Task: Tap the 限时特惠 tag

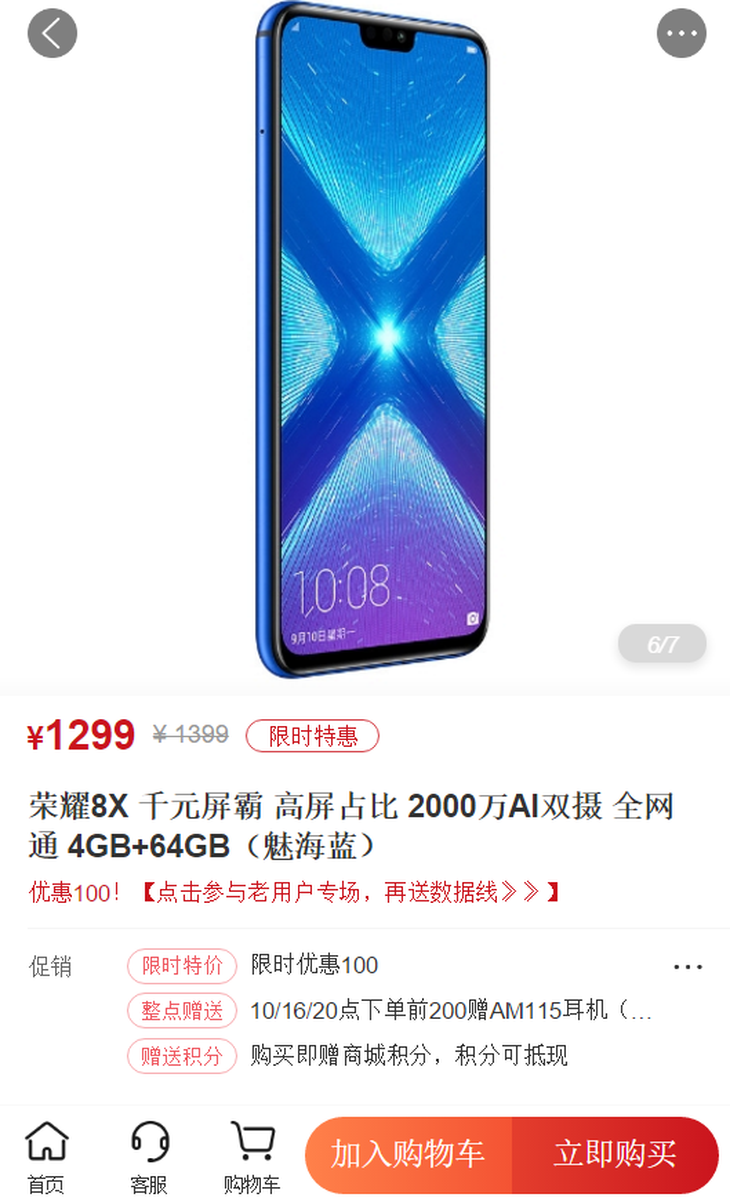Action: (x=312, y=736)
